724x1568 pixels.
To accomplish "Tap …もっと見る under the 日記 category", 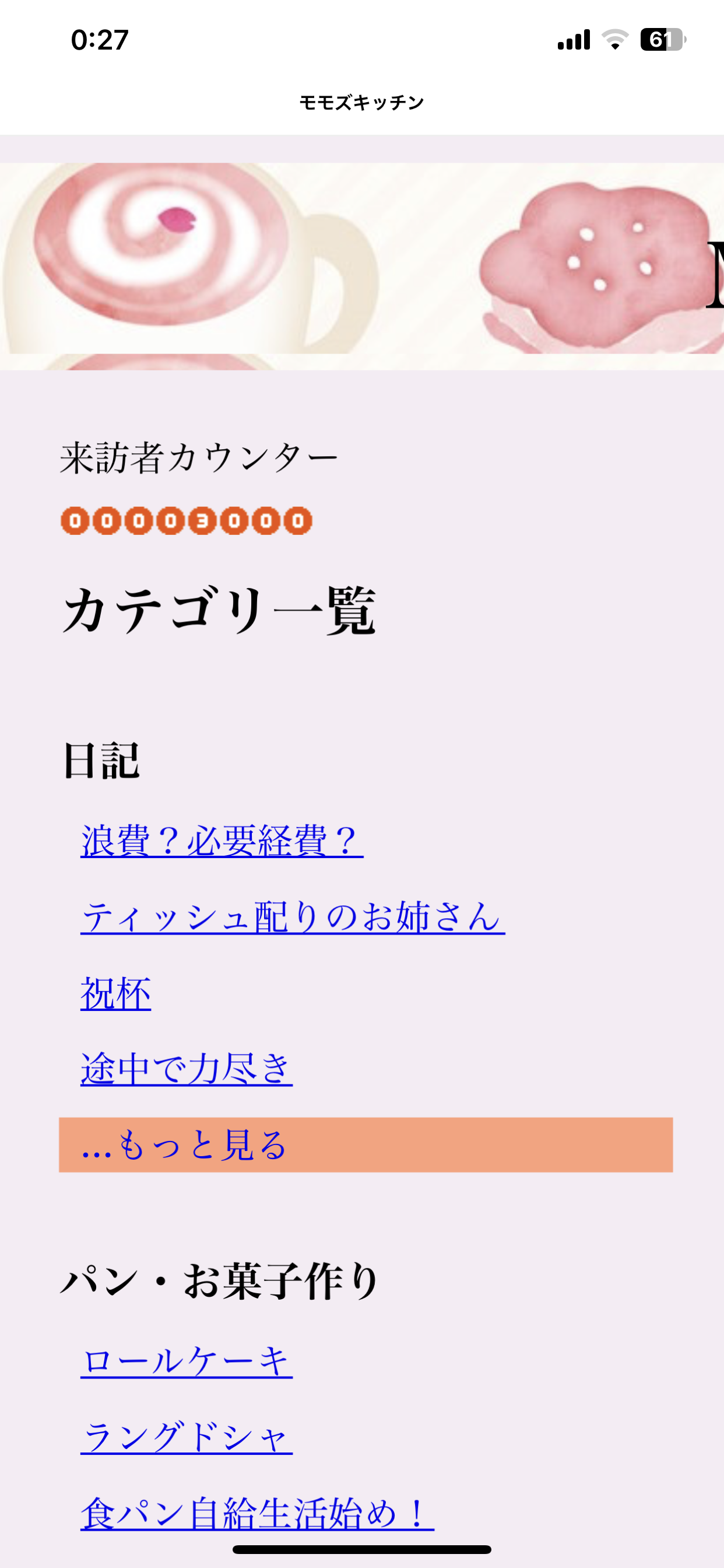I will click(184, 1145).
